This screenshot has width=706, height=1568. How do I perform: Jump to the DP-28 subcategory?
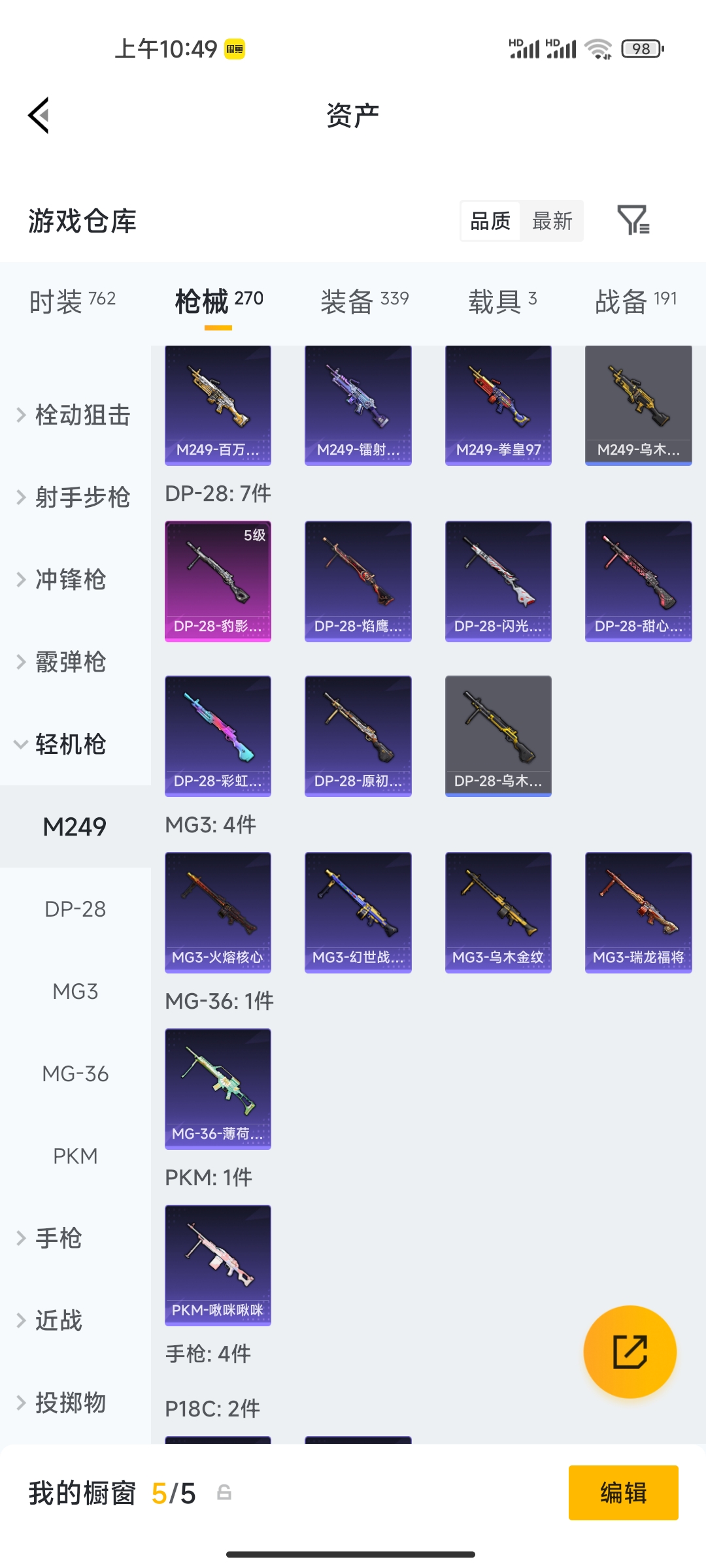75,909
